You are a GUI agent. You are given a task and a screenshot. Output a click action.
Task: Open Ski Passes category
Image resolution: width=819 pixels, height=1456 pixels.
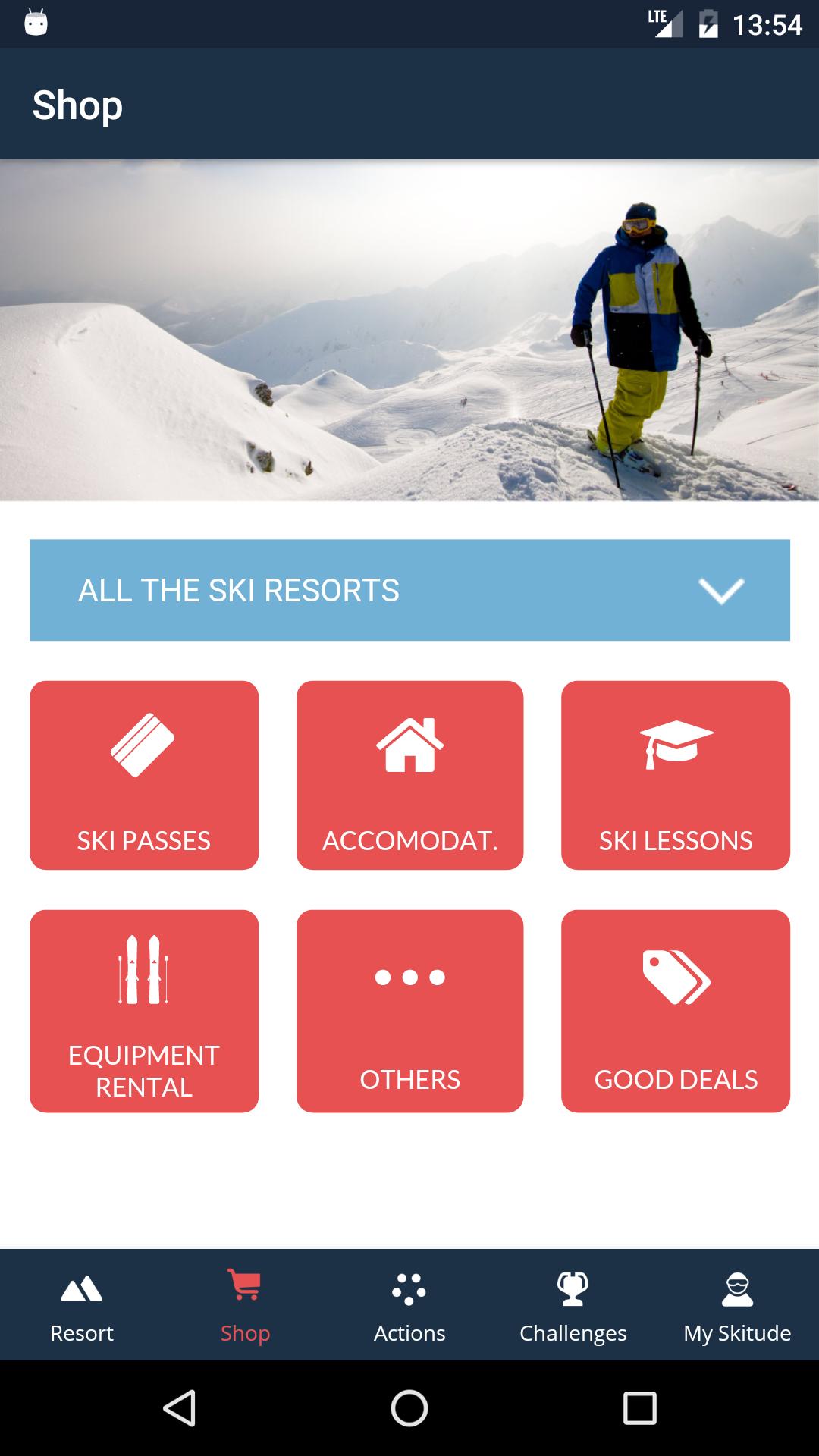(144, 775)
